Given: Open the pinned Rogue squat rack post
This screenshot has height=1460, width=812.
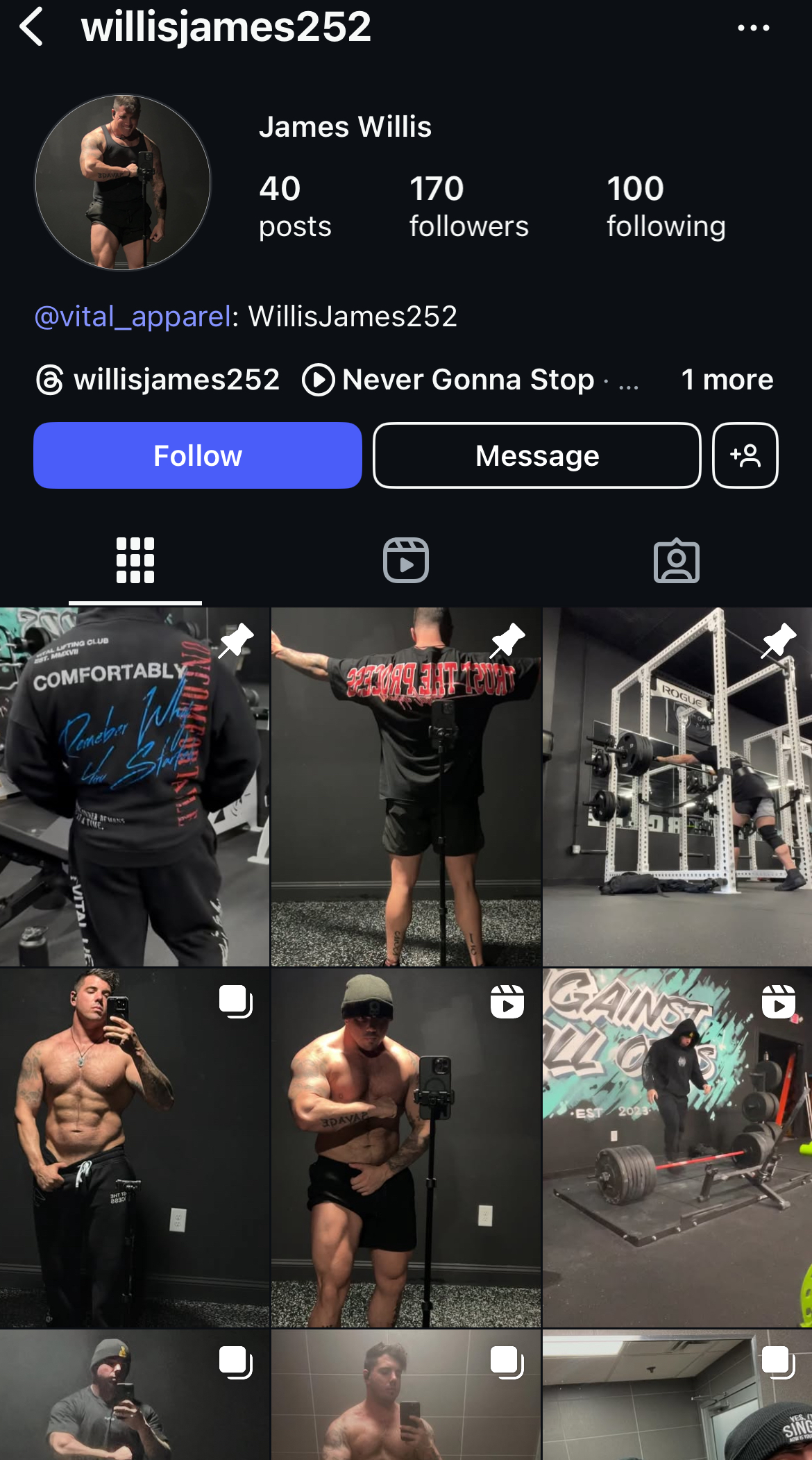Looking at the screenshot, I should (x=677, y=787).
